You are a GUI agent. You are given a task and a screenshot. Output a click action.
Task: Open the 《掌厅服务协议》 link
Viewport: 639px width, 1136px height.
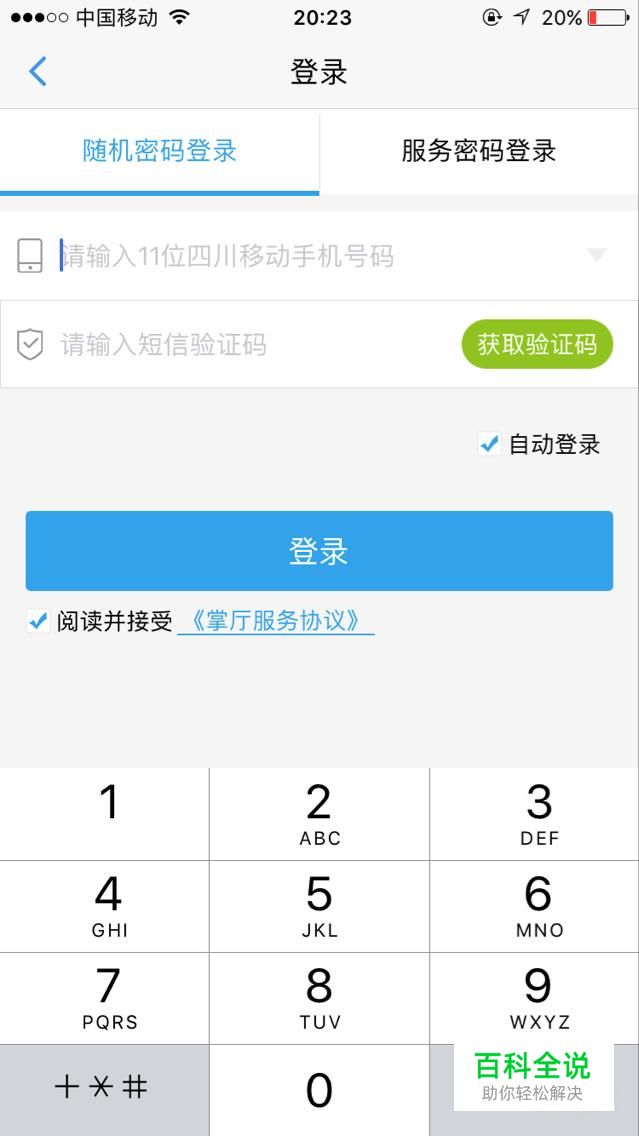tap(276, 621)
